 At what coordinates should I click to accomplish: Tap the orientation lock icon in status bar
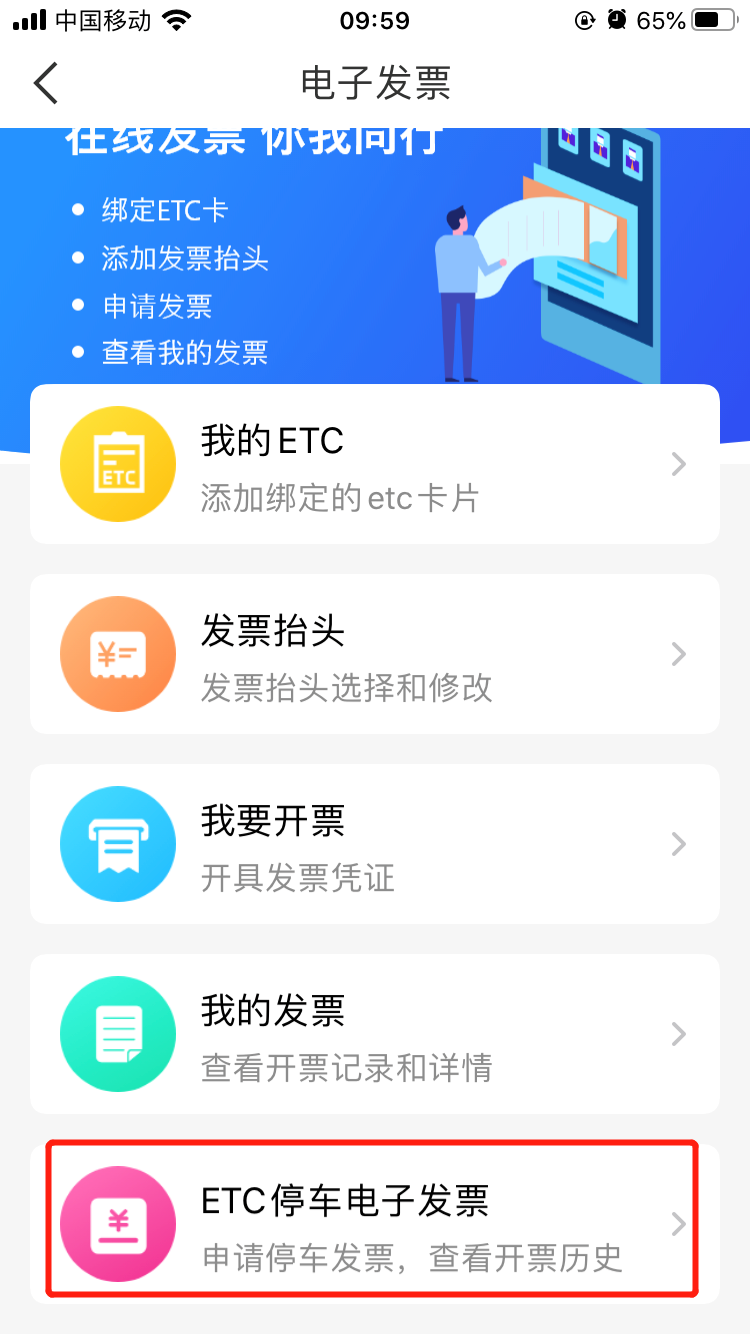tap(585, 19)
